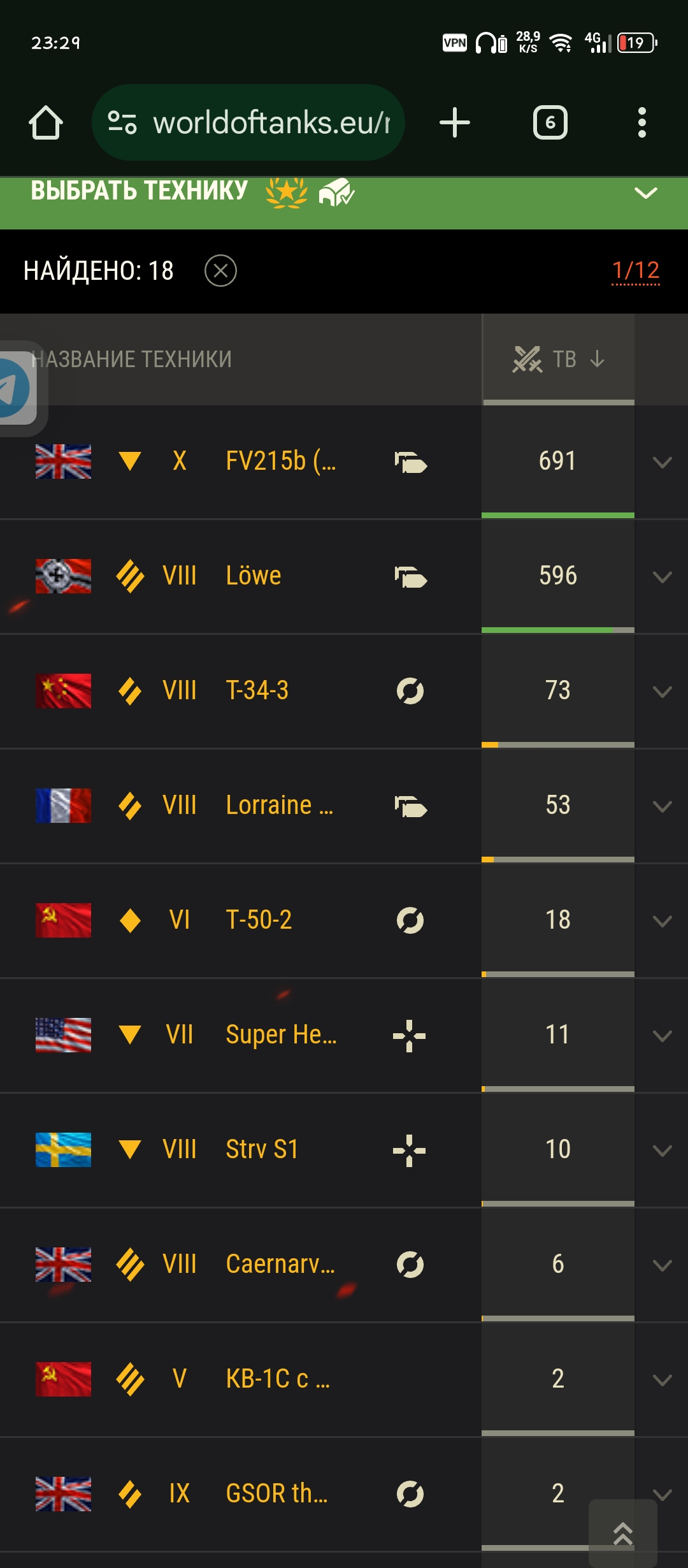Expand the Caernarv… row details

(x=663, y=1265)
